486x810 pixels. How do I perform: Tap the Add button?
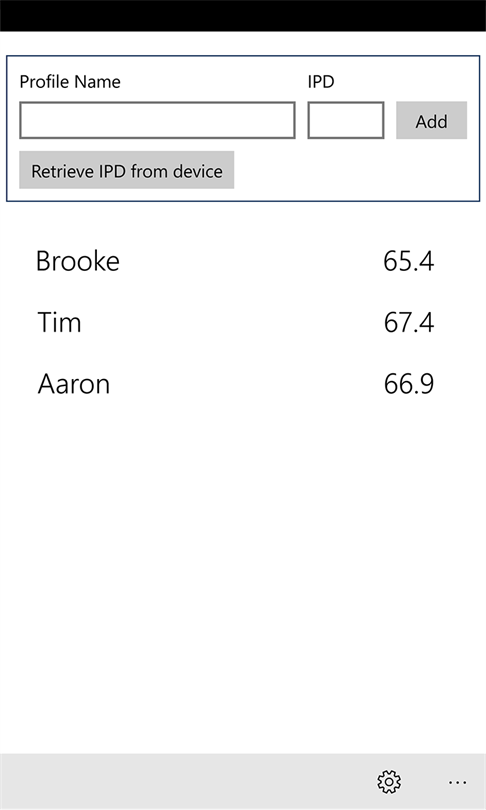[432, 120]
